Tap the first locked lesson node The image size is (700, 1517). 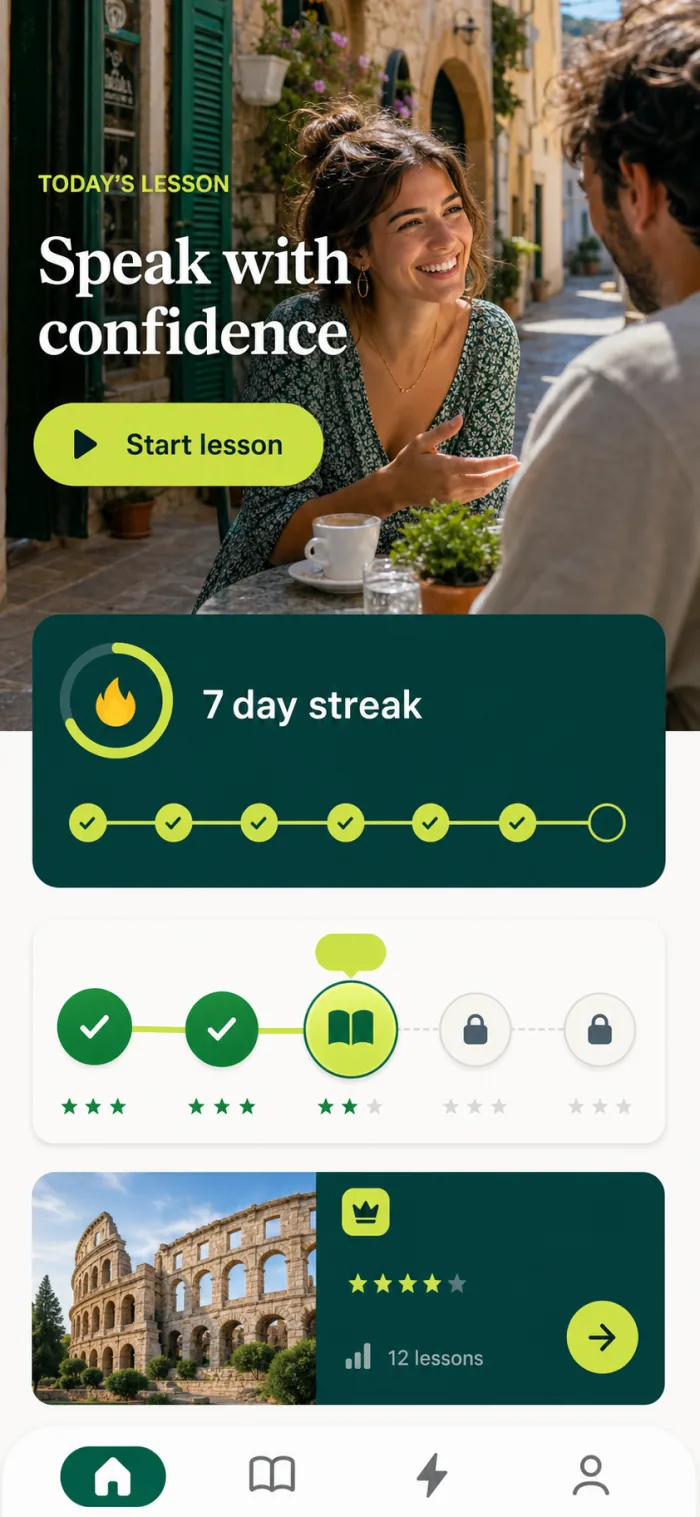pyautogui.click(x=475, y=1030)
